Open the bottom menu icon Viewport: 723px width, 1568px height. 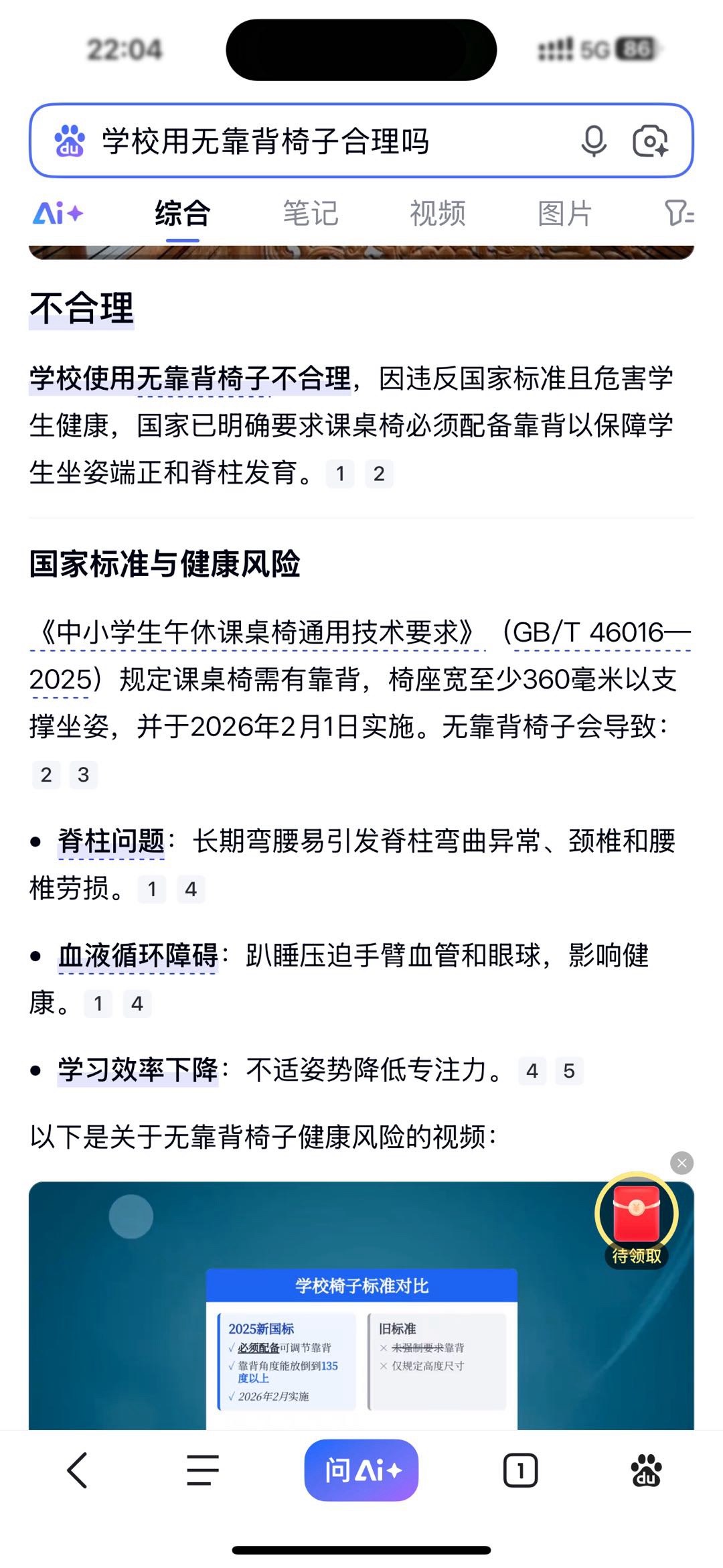pos(203,1470)
